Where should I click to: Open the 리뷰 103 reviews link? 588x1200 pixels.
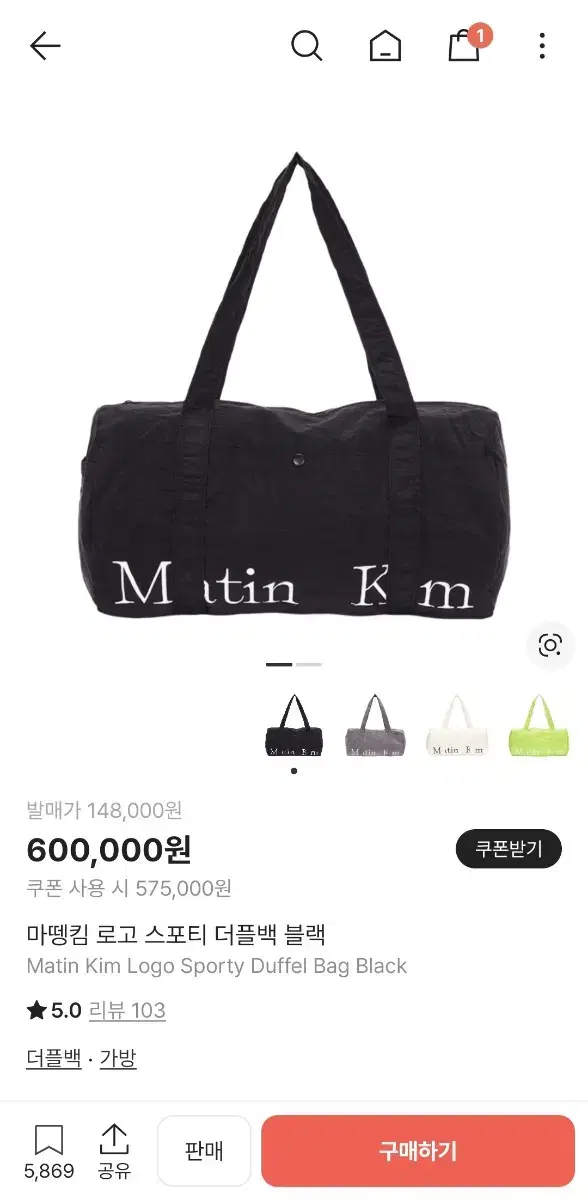(x=127, y=1011)
